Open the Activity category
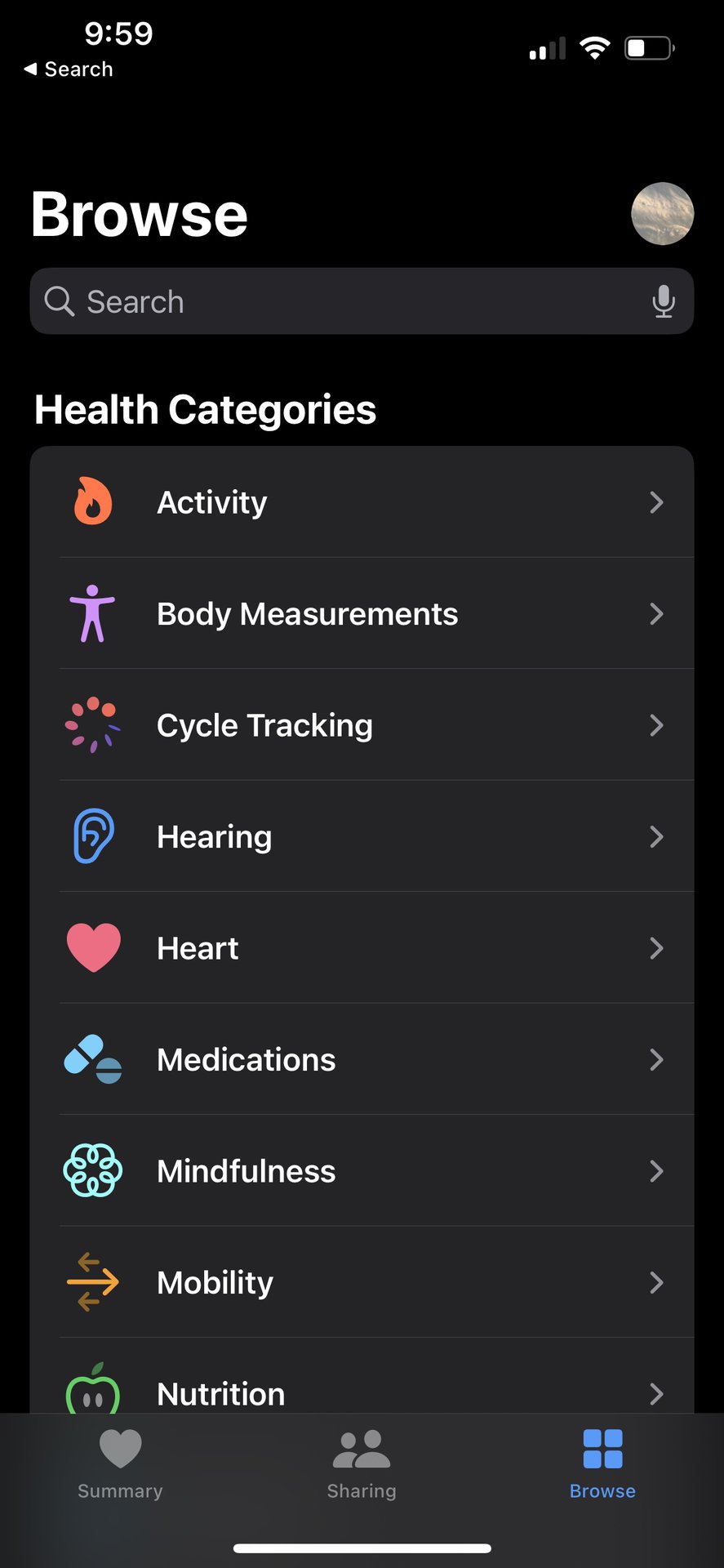The height and width of the screenshot is (1568, 724). coord(362,502)
